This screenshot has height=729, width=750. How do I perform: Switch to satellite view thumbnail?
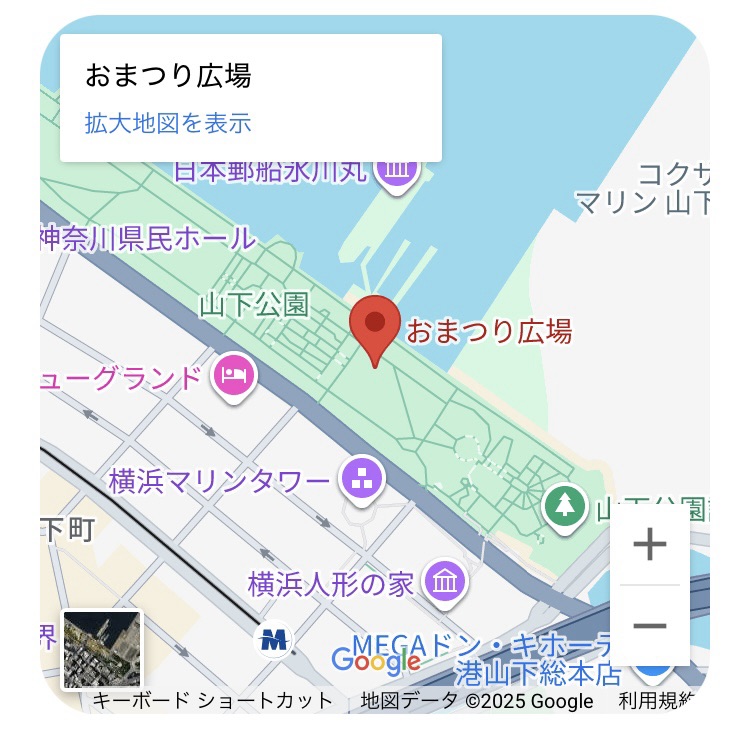click(x=103, y=650)
